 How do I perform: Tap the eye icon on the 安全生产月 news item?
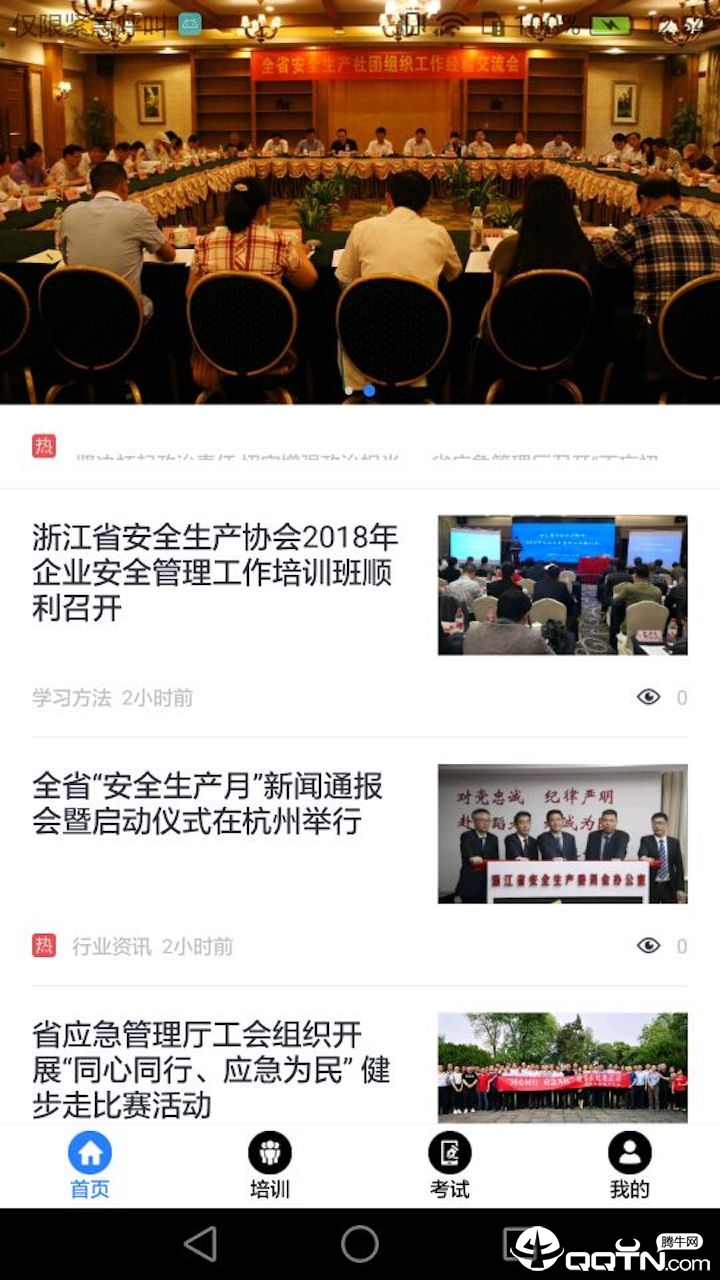pyautogui.click(x=651, y=945)
